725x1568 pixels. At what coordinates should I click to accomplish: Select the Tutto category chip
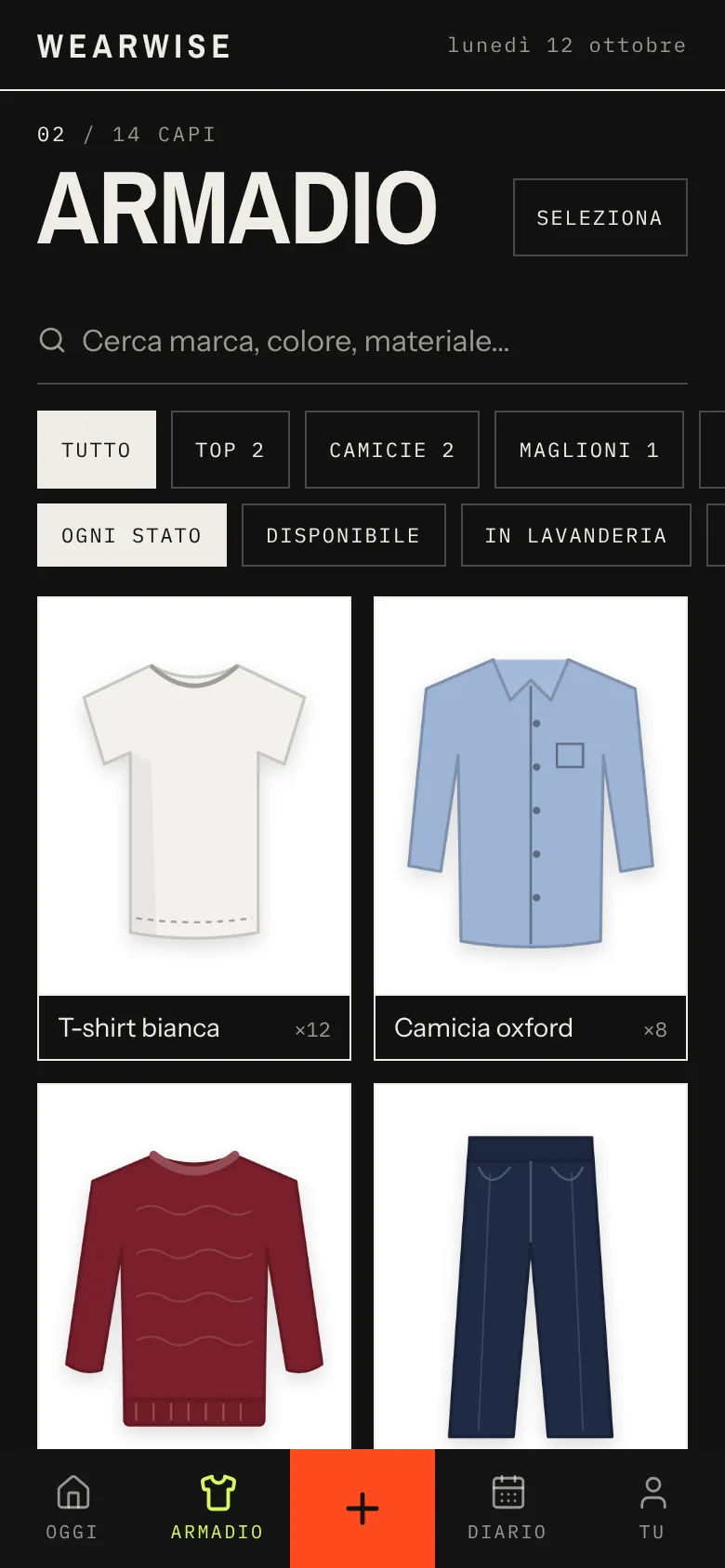[97, 450]
